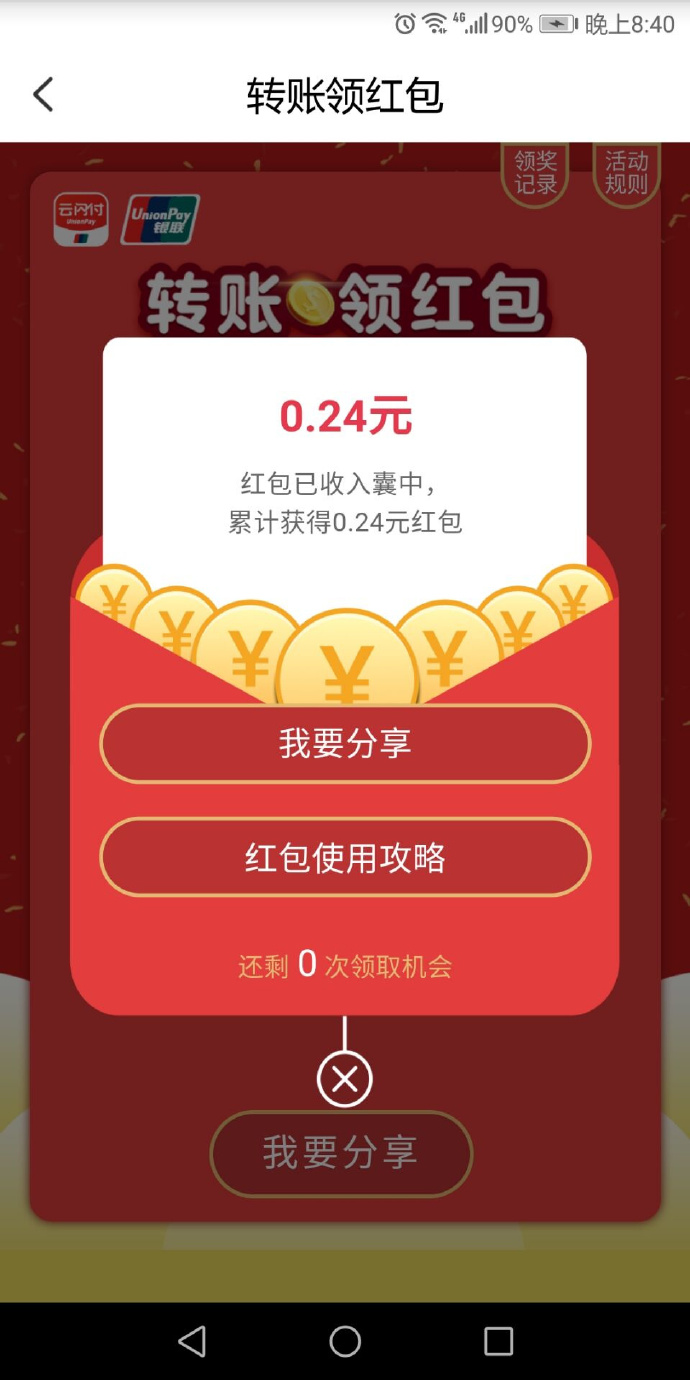Open 领奖记录 prize records
The height and width of the screenshot is (1380, 690).
click(x=536, y=173)
